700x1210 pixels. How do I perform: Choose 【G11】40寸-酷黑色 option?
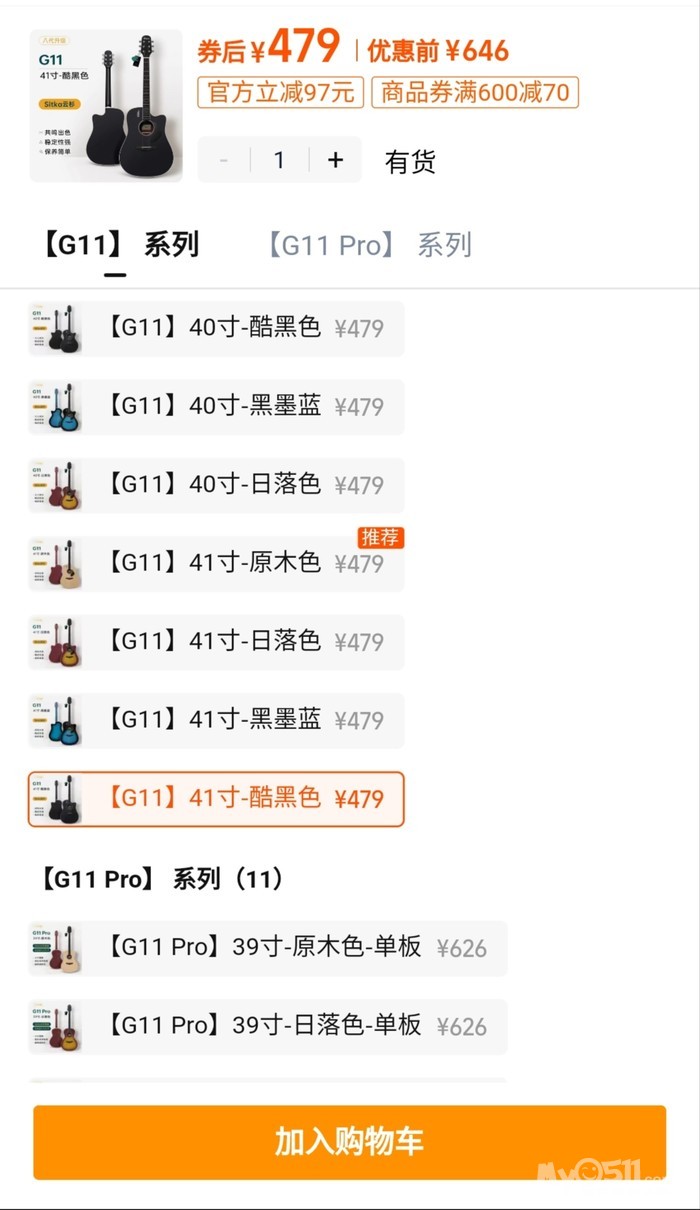(216, 328)
